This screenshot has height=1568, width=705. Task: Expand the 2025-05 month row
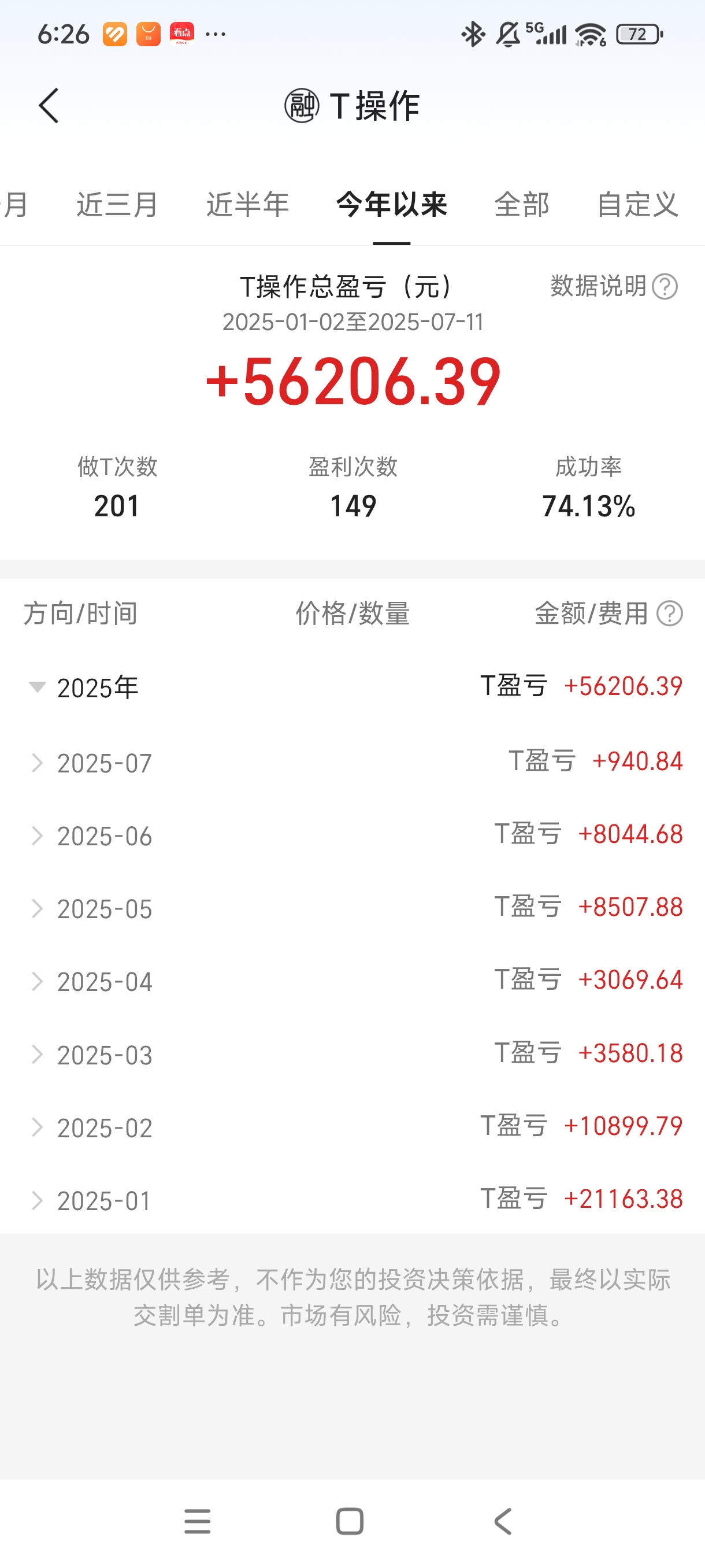pyautogui.click(x=352, y=908)
